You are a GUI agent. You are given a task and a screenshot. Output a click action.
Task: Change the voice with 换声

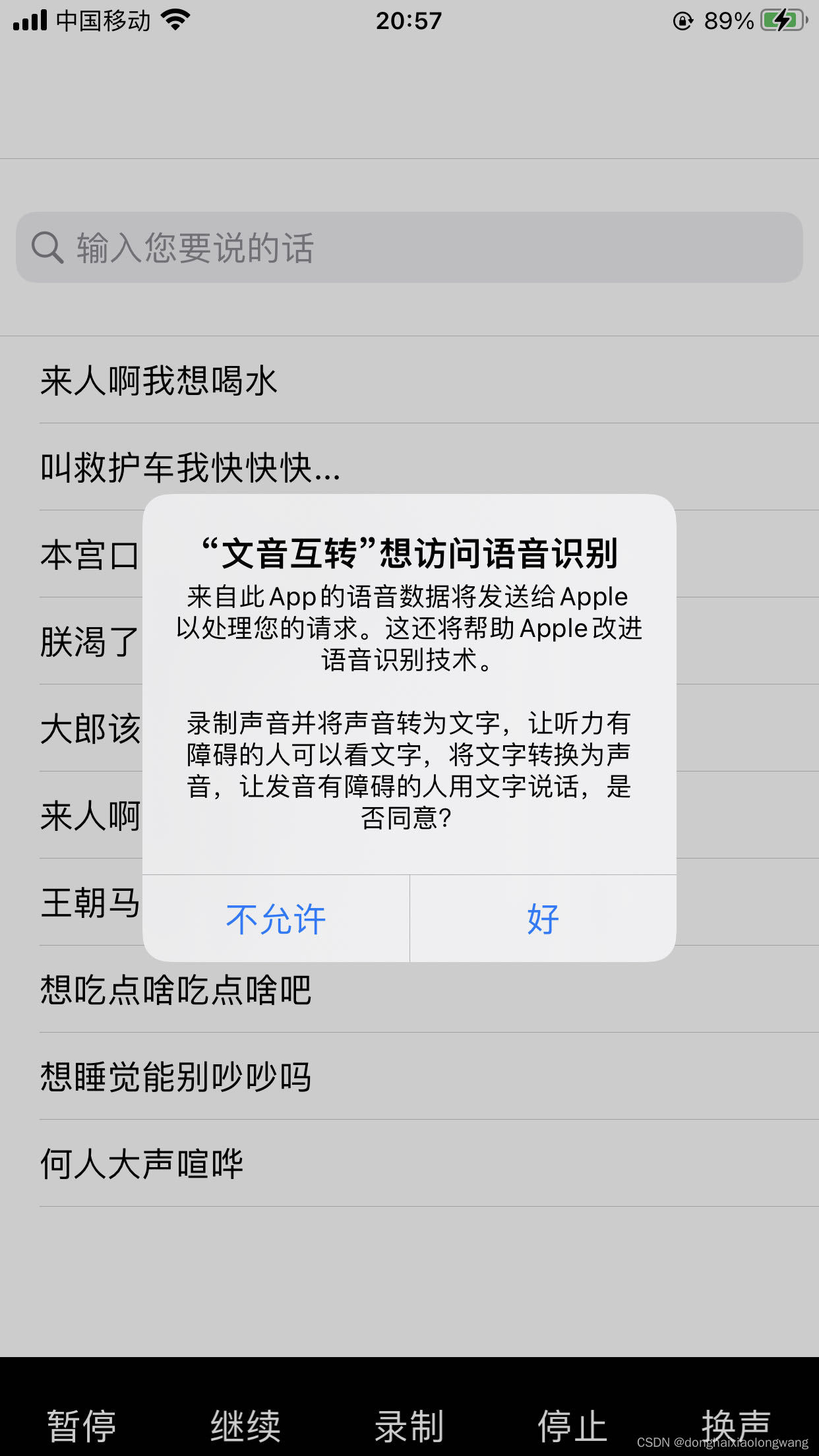735,1423
